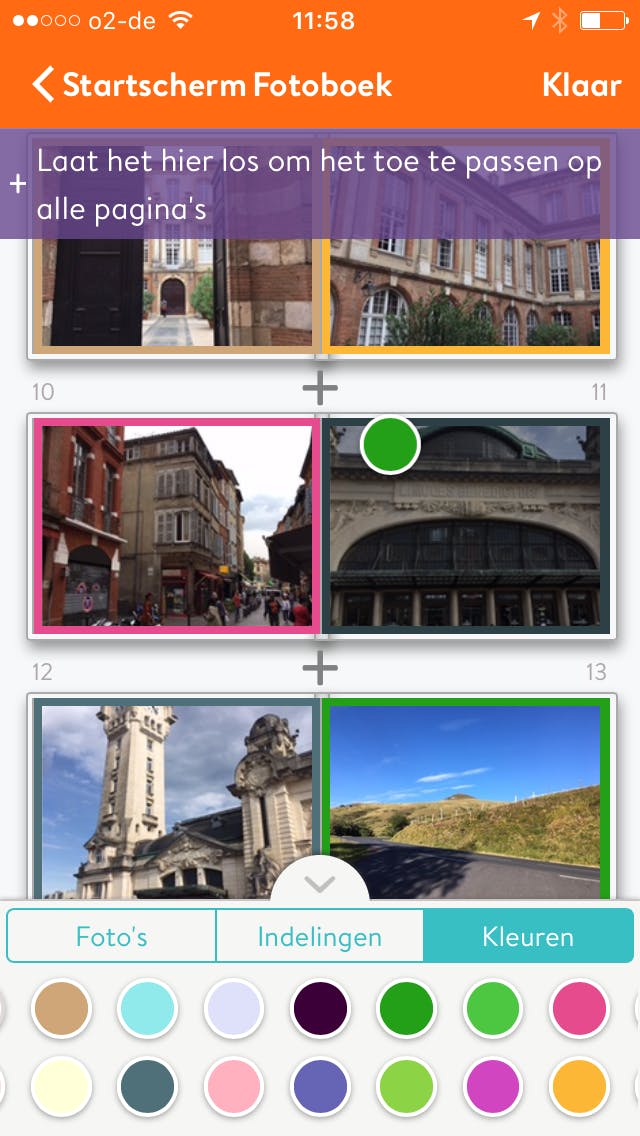The width and height of the screenshot is (640, 1136).
Task: Add a spread above pages 12 and 13
Action: pos(320,667)
